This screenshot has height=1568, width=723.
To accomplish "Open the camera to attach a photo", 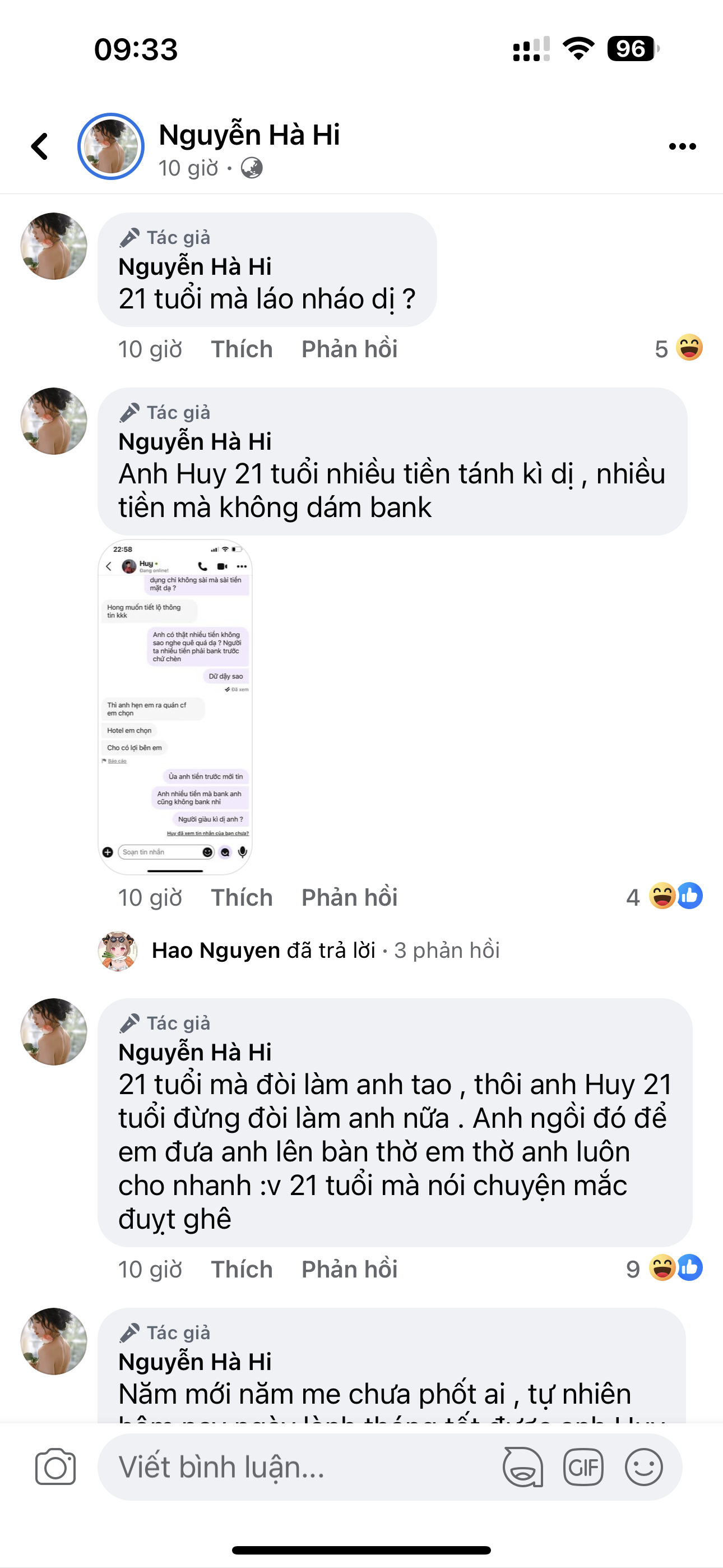I will [x=55, y=1468].
